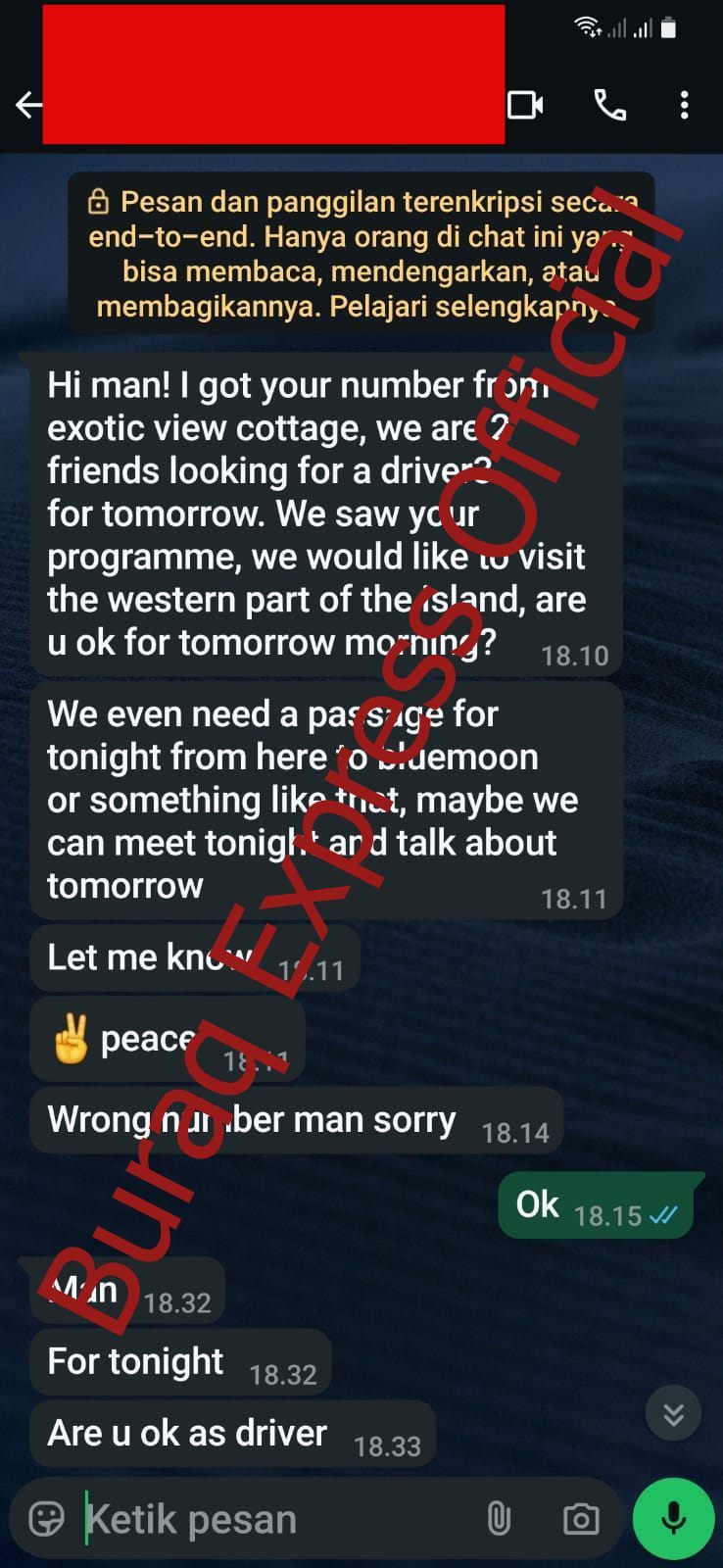Record a voice message with microphone
This screenshot has width=723, height=1568.
(x=673, y=1519)
